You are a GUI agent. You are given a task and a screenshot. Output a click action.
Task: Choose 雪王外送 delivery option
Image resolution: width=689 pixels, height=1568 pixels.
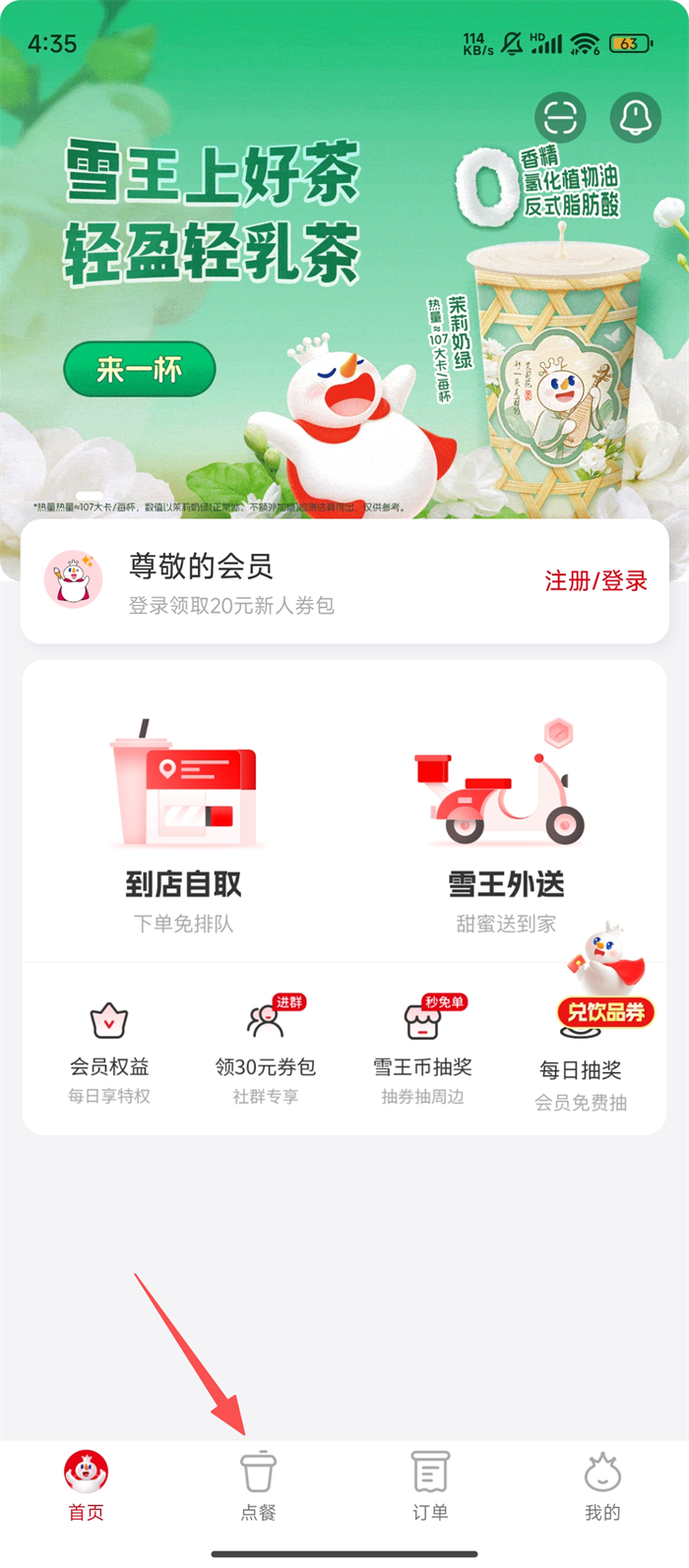tap(506, 821)
